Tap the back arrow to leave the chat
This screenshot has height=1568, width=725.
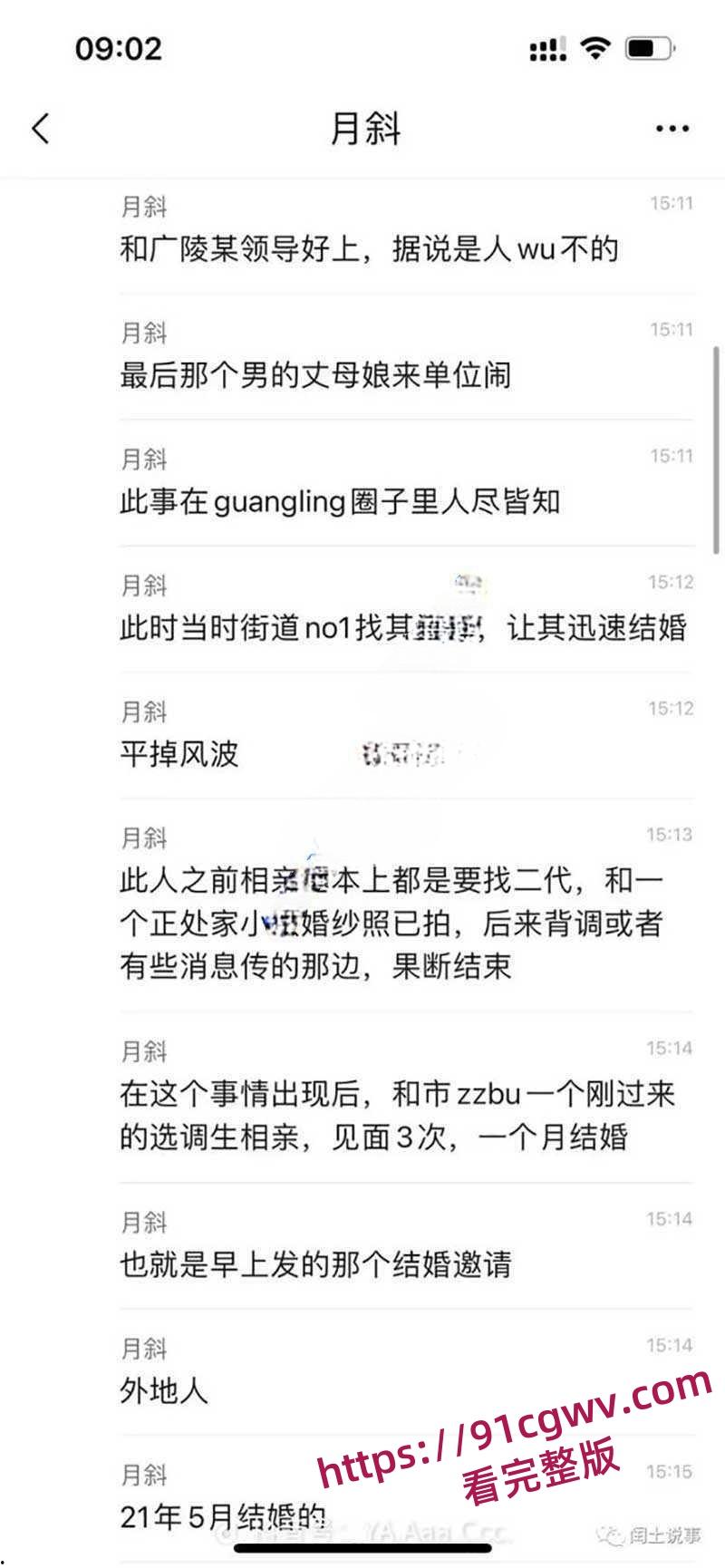(x=38, y=130)
